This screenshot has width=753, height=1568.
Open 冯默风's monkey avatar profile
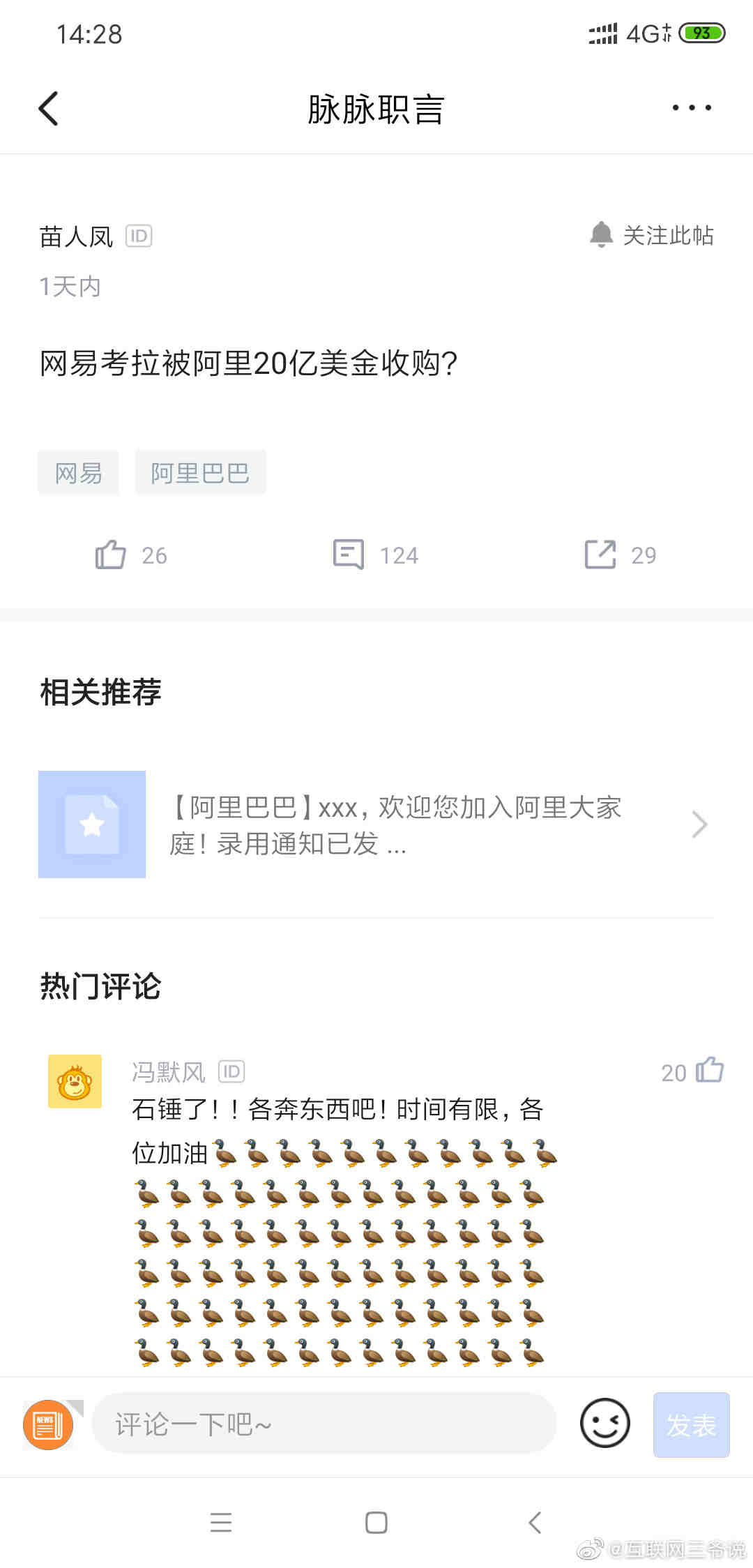[x=75, y=1081]
